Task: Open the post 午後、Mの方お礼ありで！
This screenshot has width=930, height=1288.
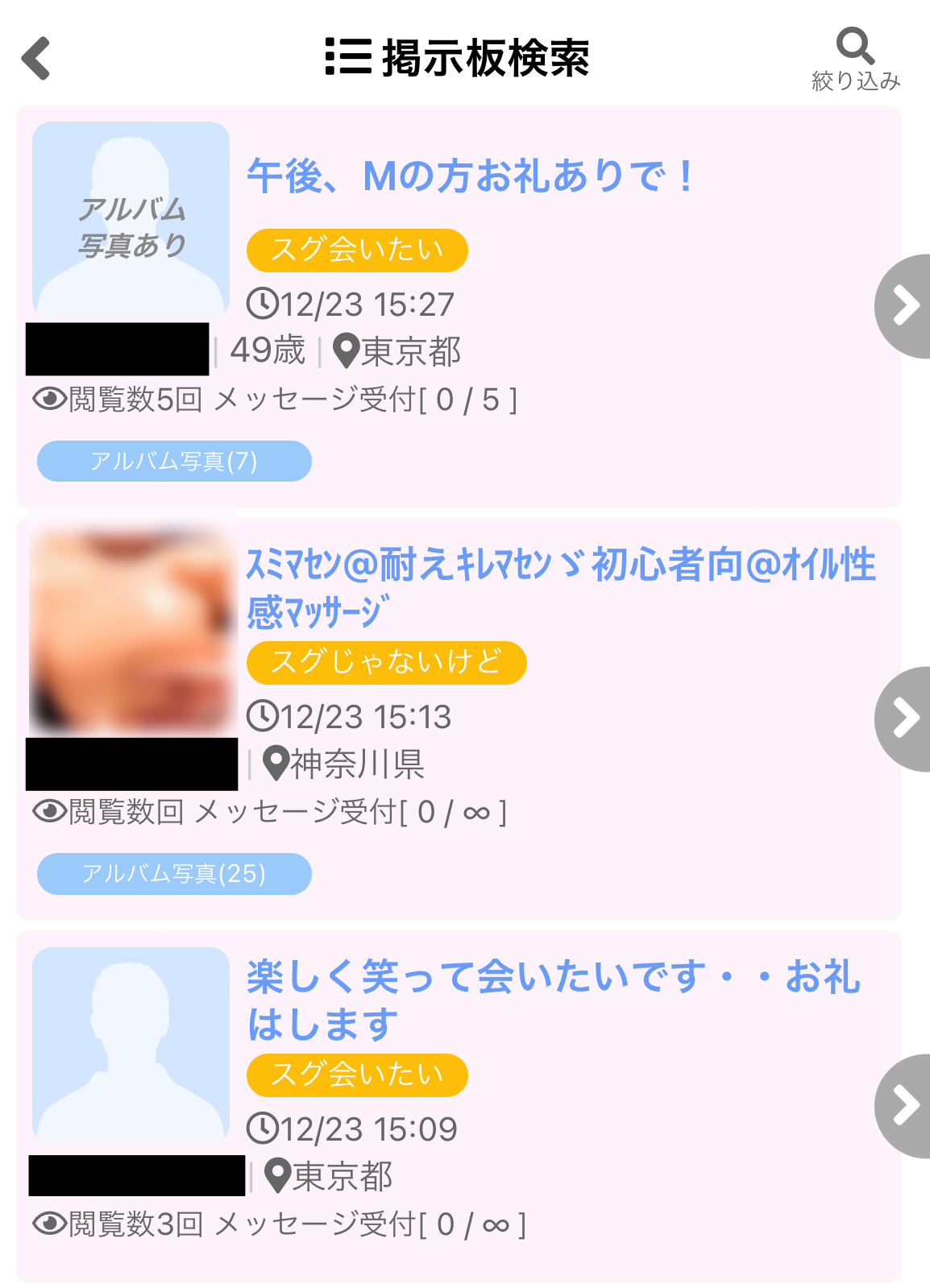Action: [x=471, y=176]
